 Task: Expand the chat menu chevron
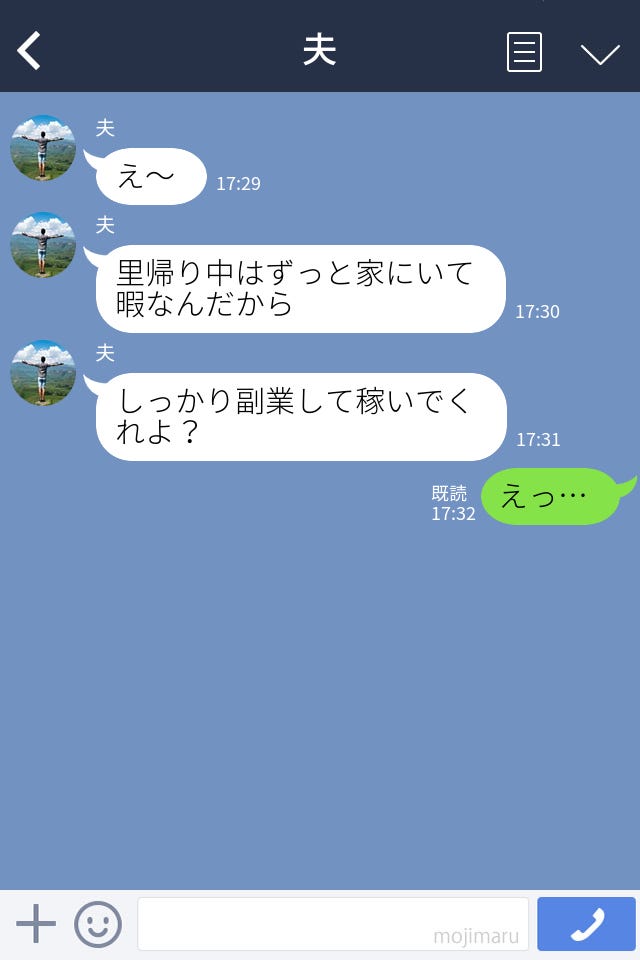tap(600, 53)
